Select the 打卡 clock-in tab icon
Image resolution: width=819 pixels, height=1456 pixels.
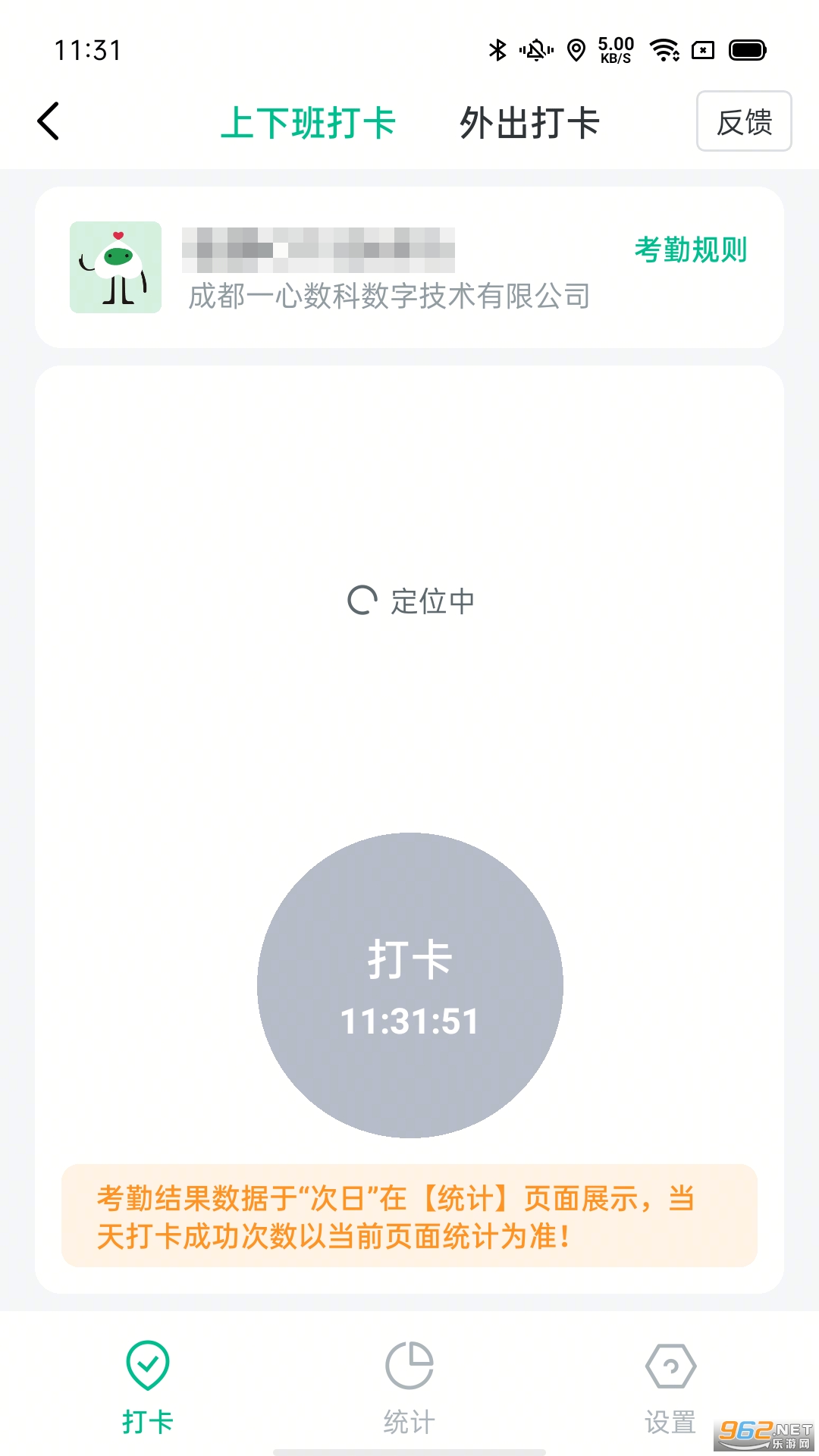tap(149, 1366)
